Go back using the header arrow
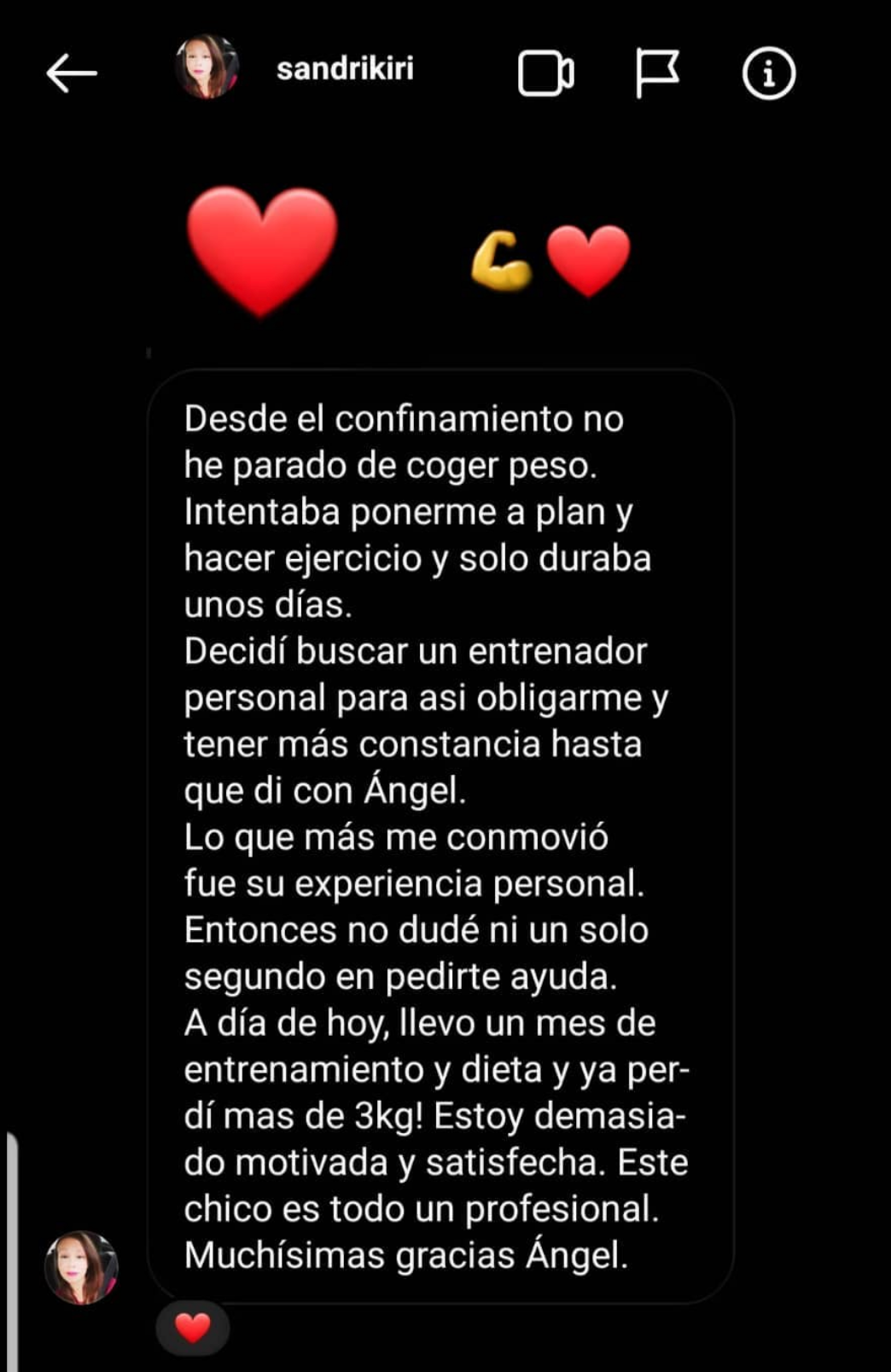 point(71,73)
